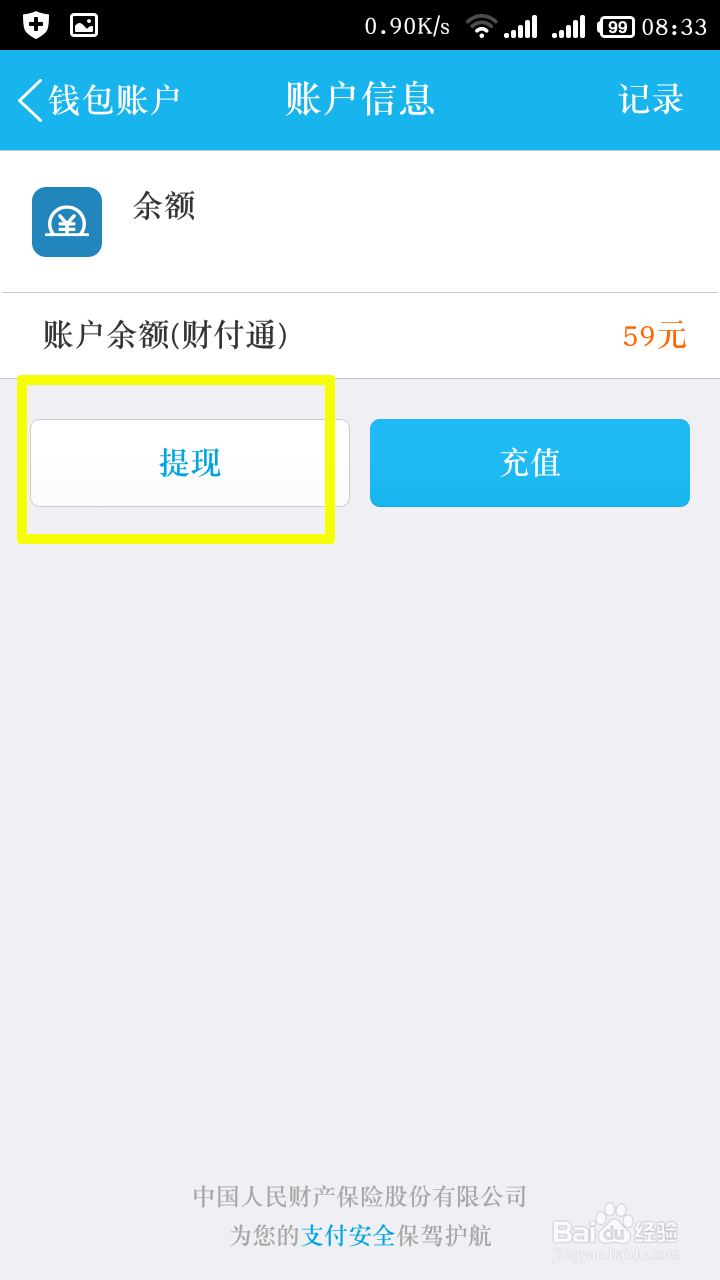Image resolution: width=720 pixels, height=1280 pixels.
Task: Tap the orange 59元 balance amount
Action: click(x=652, y=335)
